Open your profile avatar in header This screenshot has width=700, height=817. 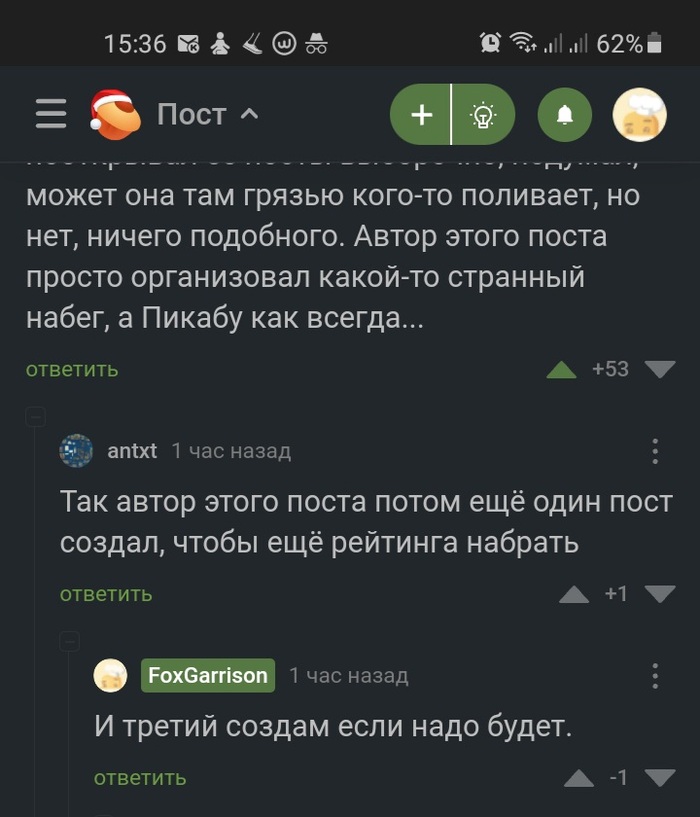pyautogui.click(x=639, y=116)
